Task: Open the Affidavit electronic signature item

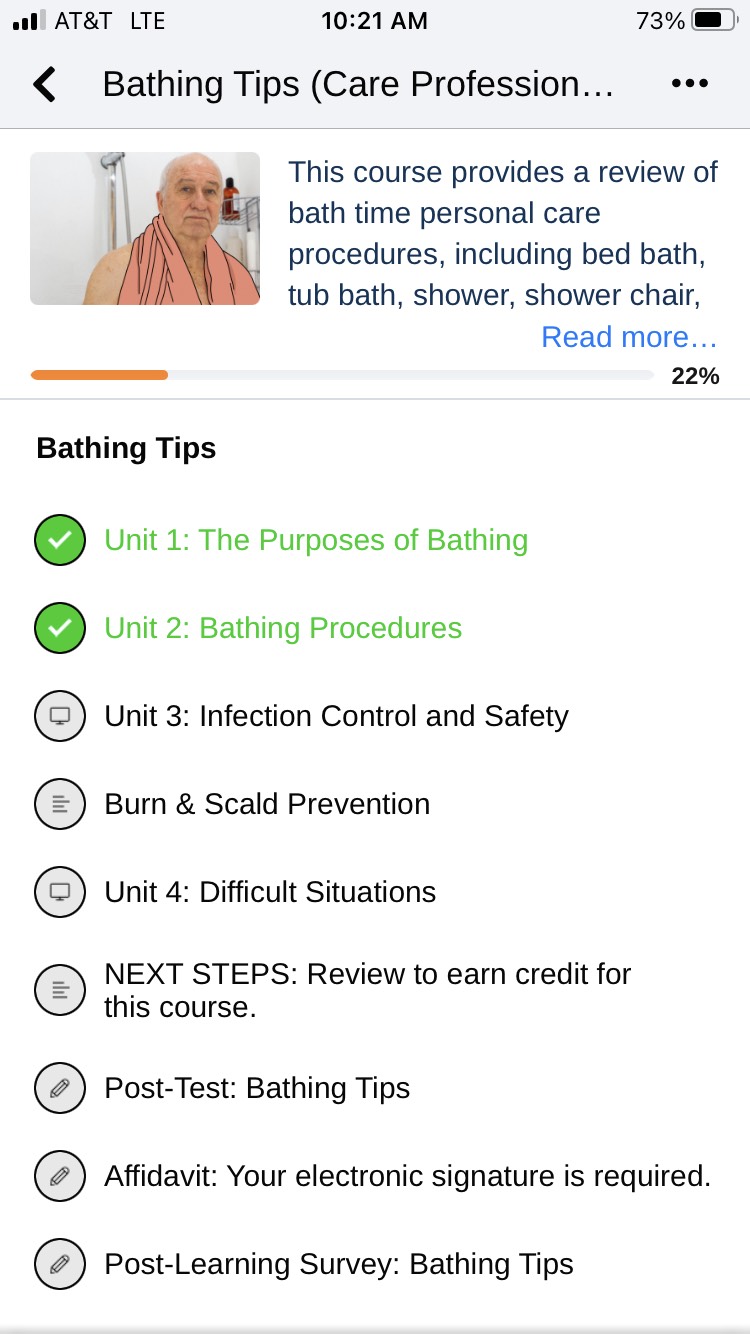Action: 407,1176
